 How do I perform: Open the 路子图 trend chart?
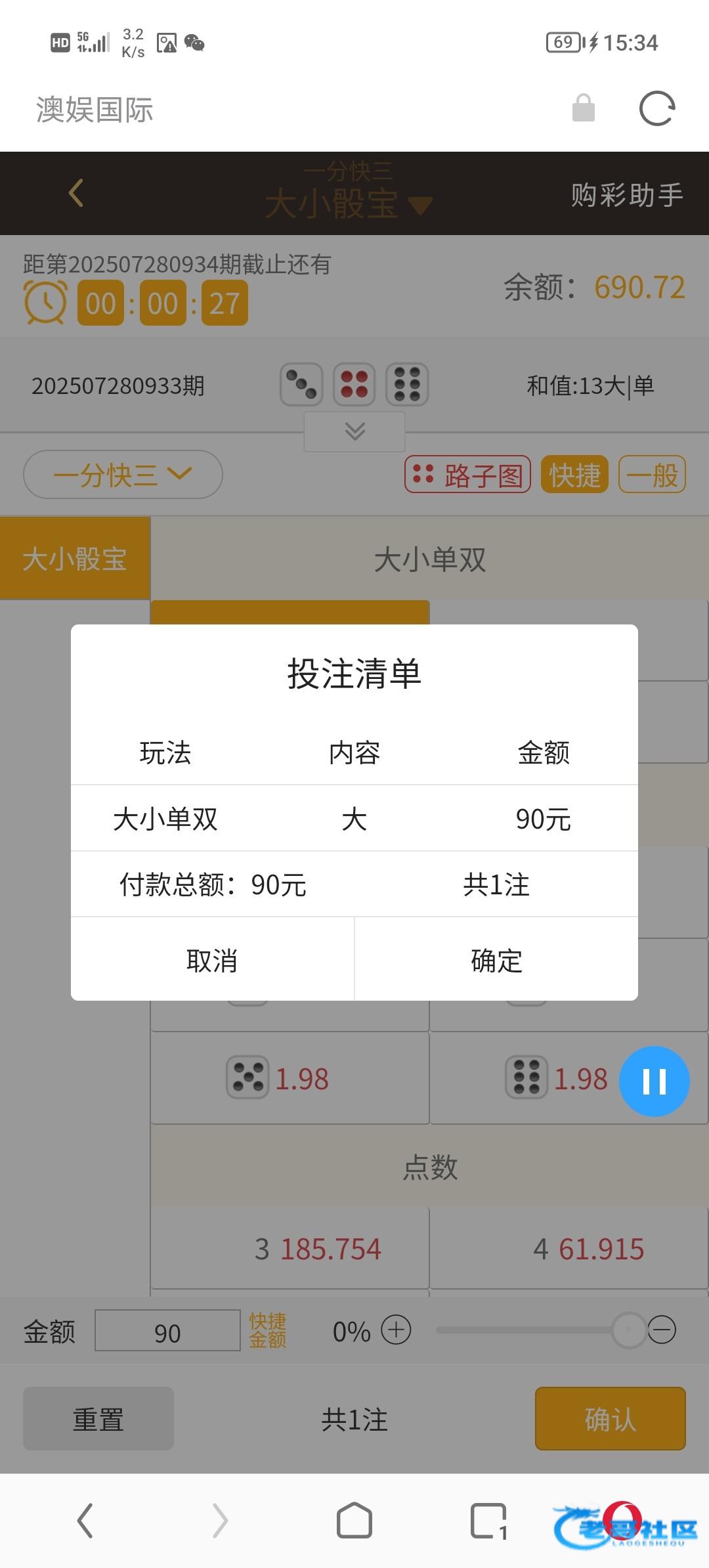[x=467, y=474]
